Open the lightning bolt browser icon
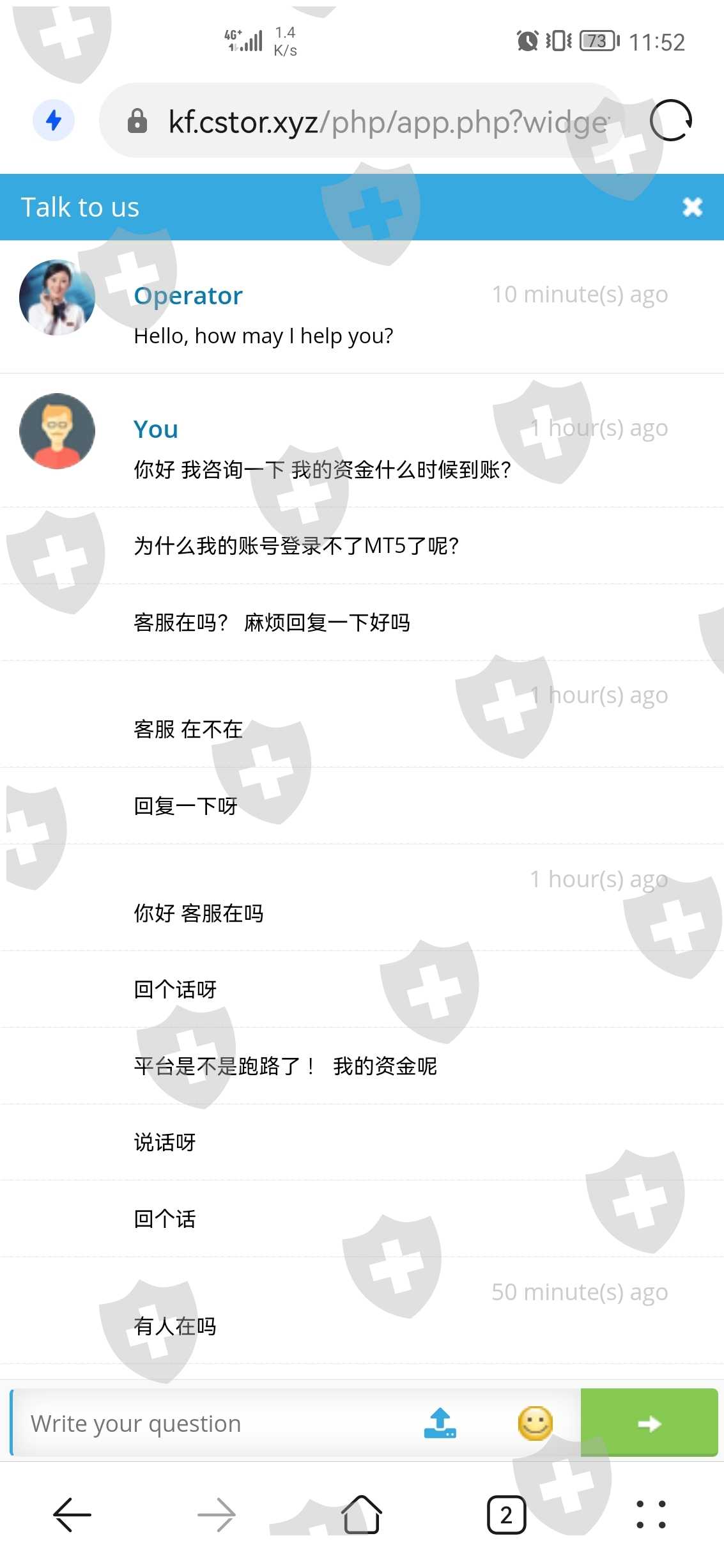This screenshot has width=724, height=1568. tap(54, 120)
